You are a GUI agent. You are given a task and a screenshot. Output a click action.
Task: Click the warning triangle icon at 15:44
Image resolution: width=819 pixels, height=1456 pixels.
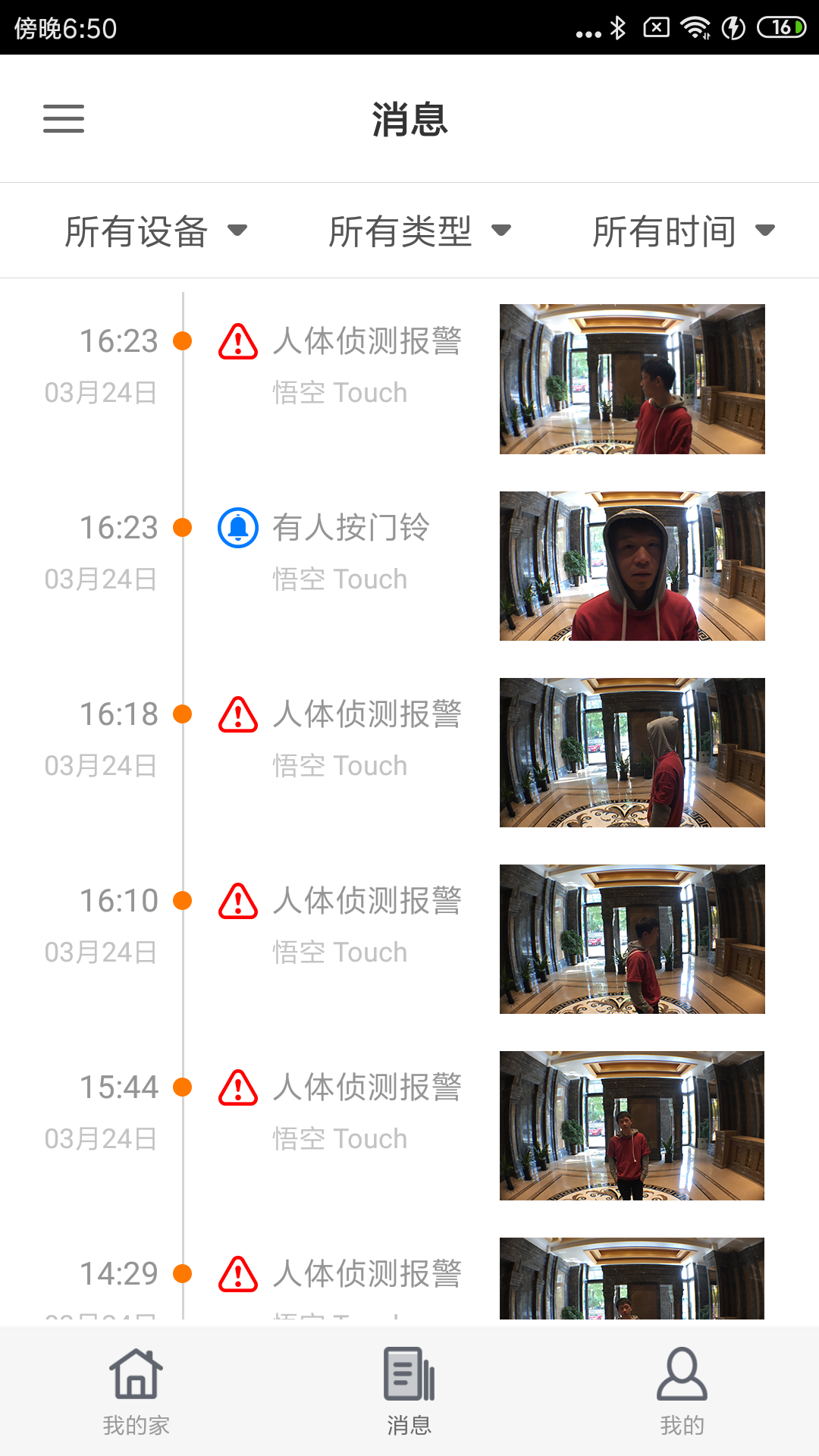[x=237, y=1087]
